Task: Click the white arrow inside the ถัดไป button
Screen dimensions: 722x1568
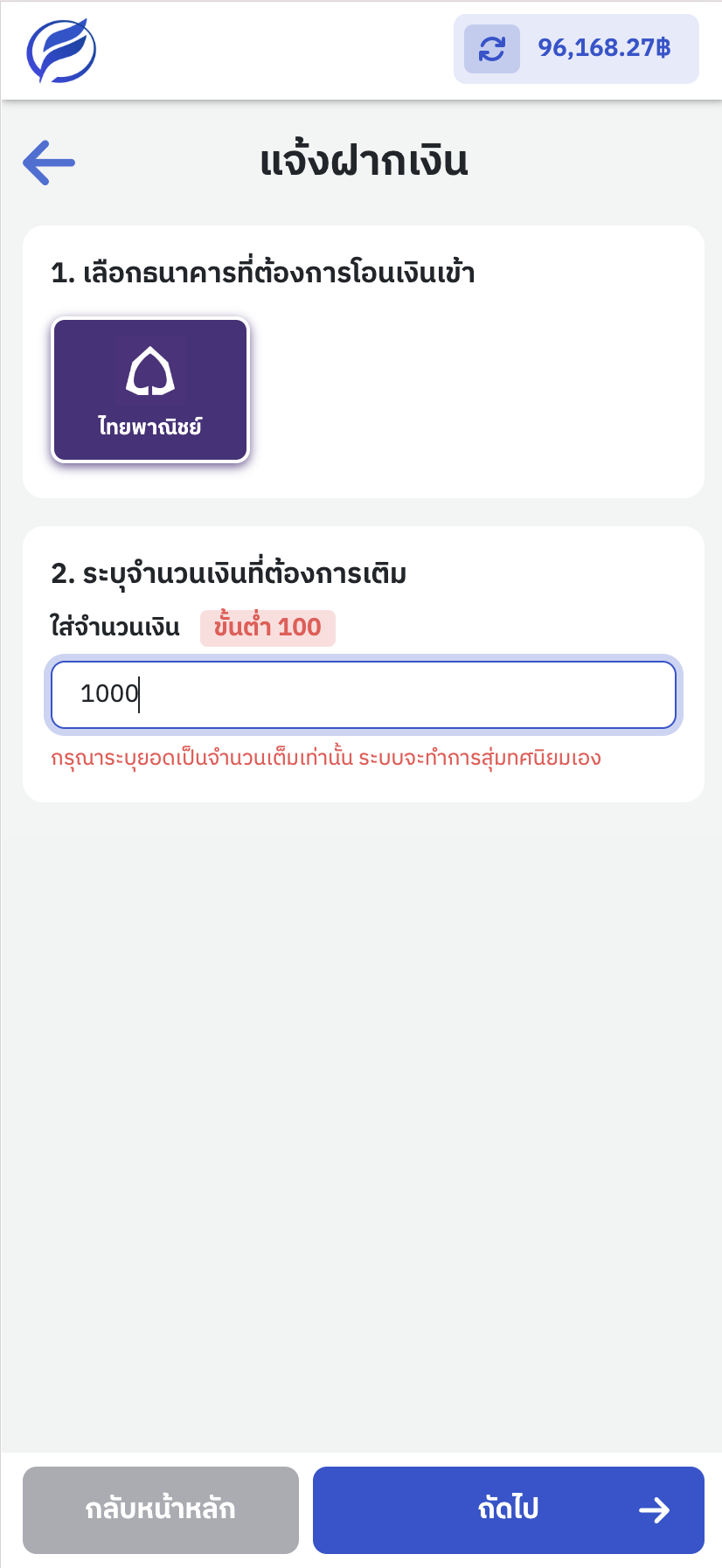Action: [653, 1509]
